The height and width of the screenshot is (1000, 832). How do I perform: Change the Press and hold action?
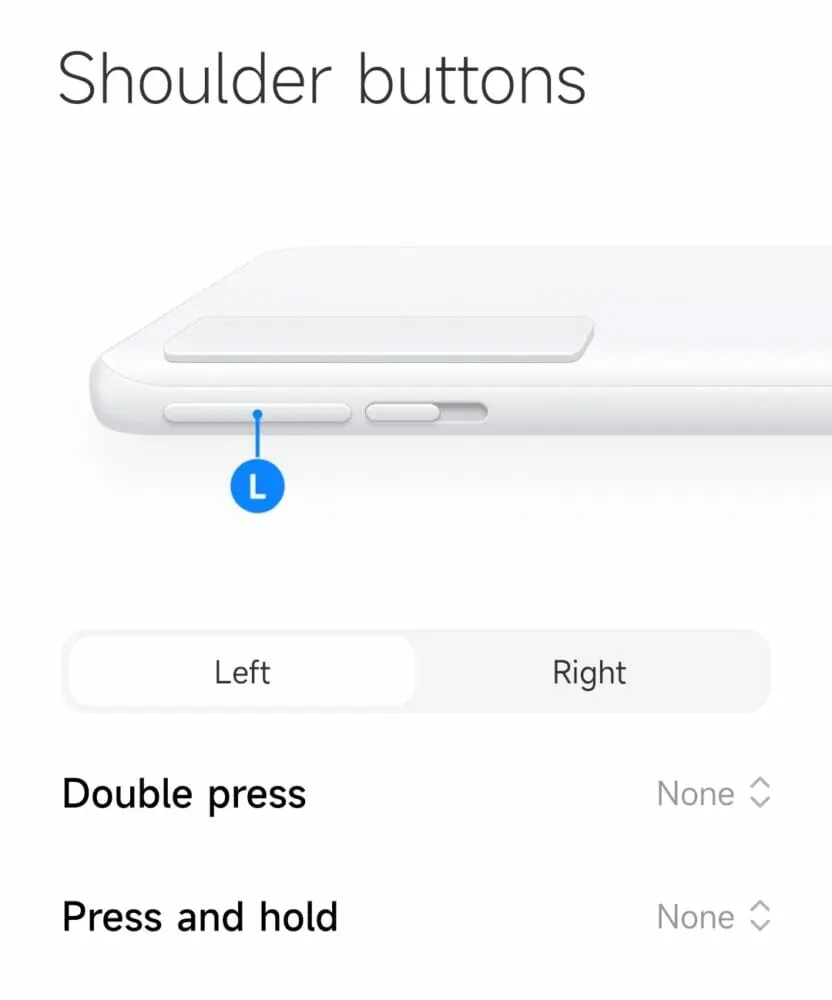coord(714,917)
